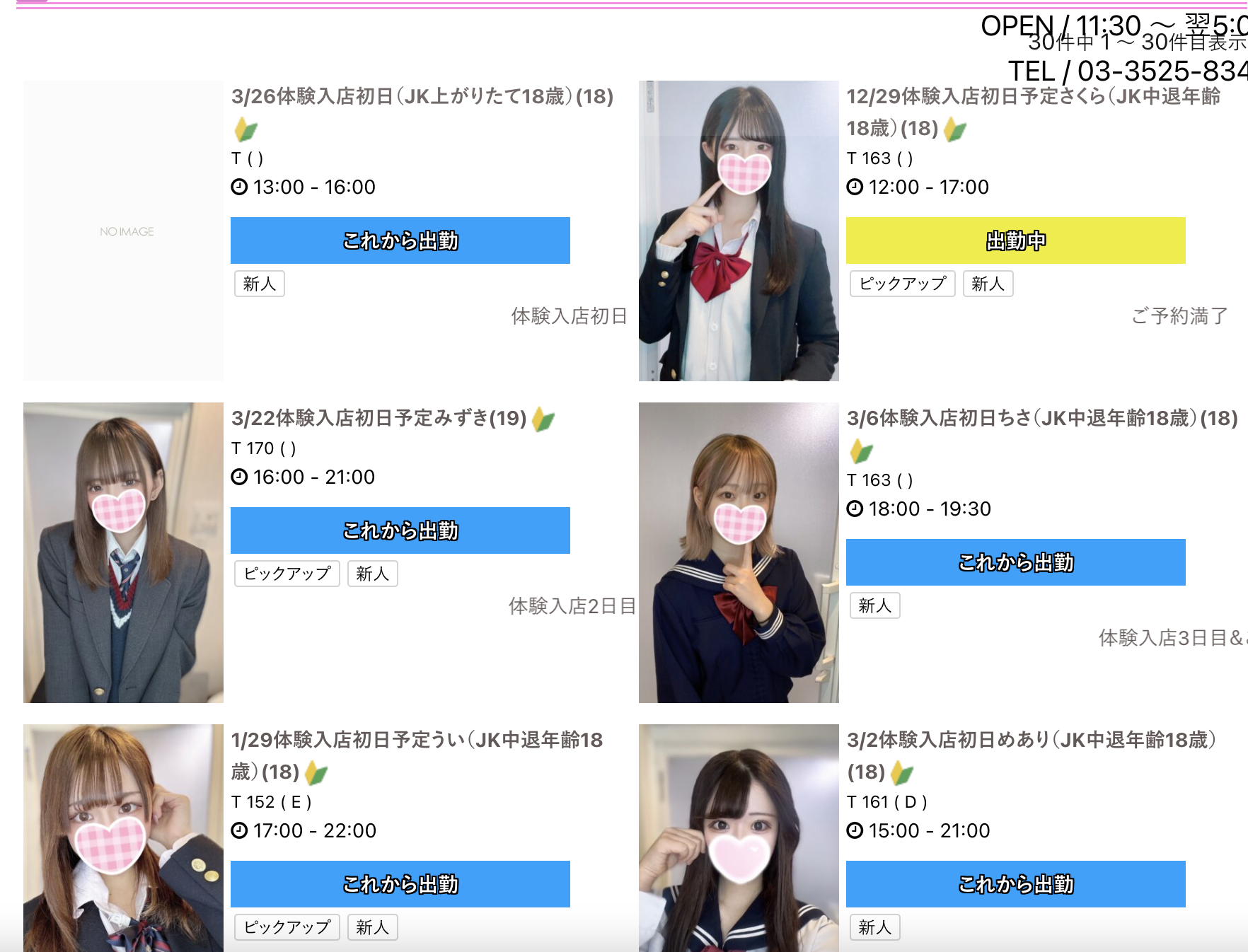This screenshot has height=952, width=1248.
Task: Open めあり's profile photo
Action: pyautogui.click(x=739, y=838)
